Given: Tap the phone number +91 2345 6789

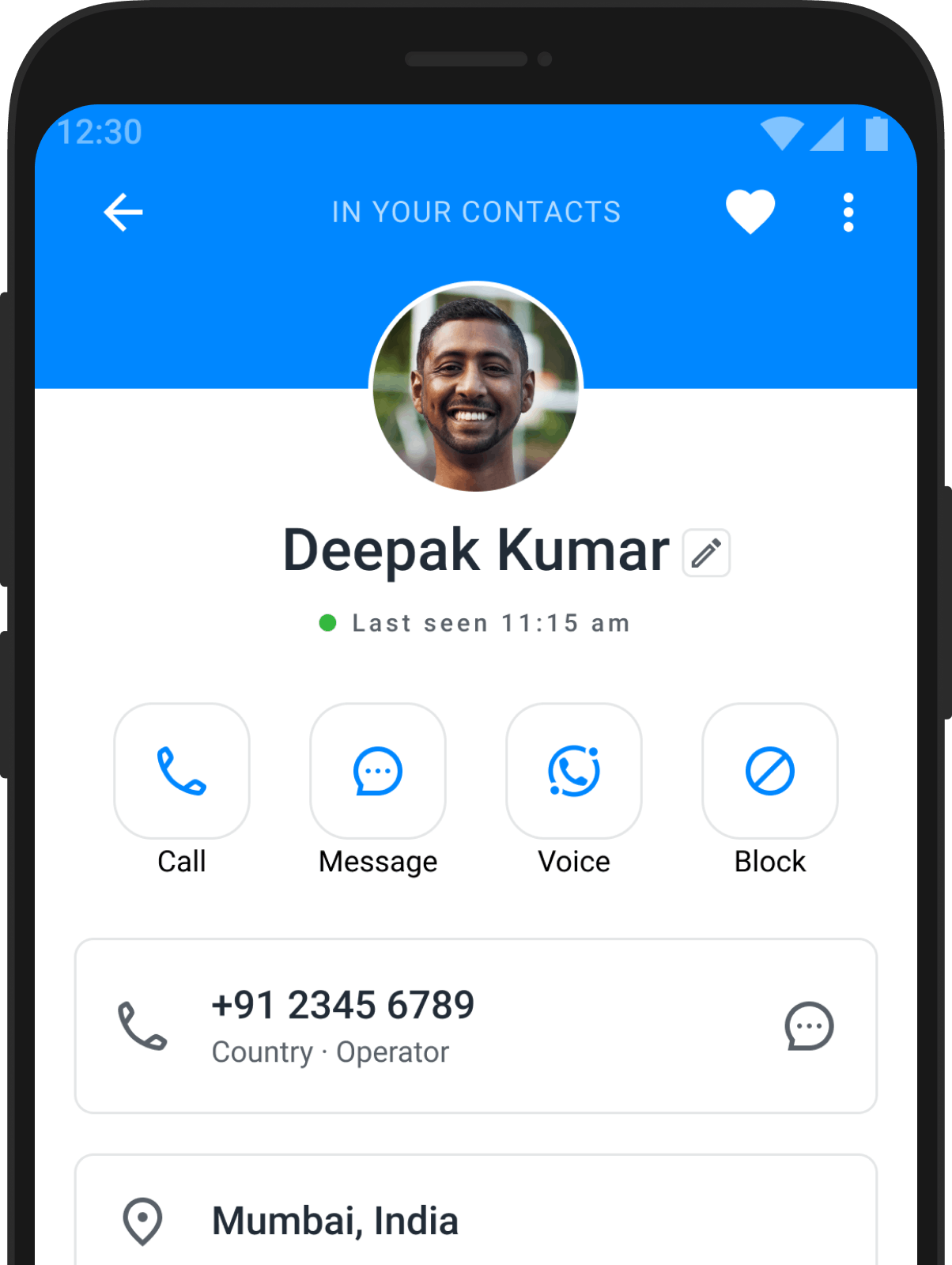Looking at the screenshot, I should click(x=342, y=1004).
